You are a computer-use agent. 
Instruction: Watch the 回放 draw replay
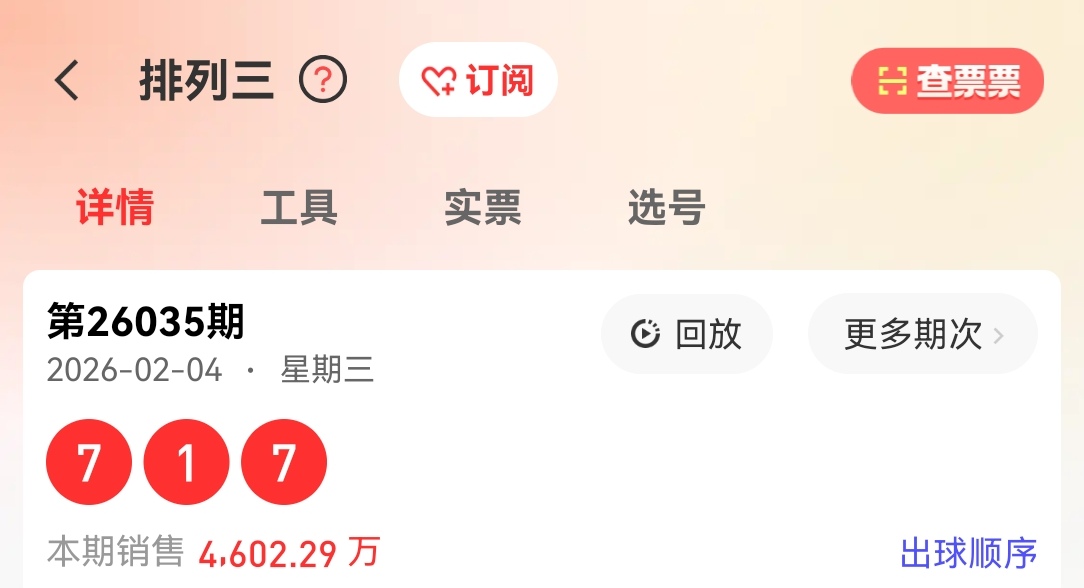(686, 334)
